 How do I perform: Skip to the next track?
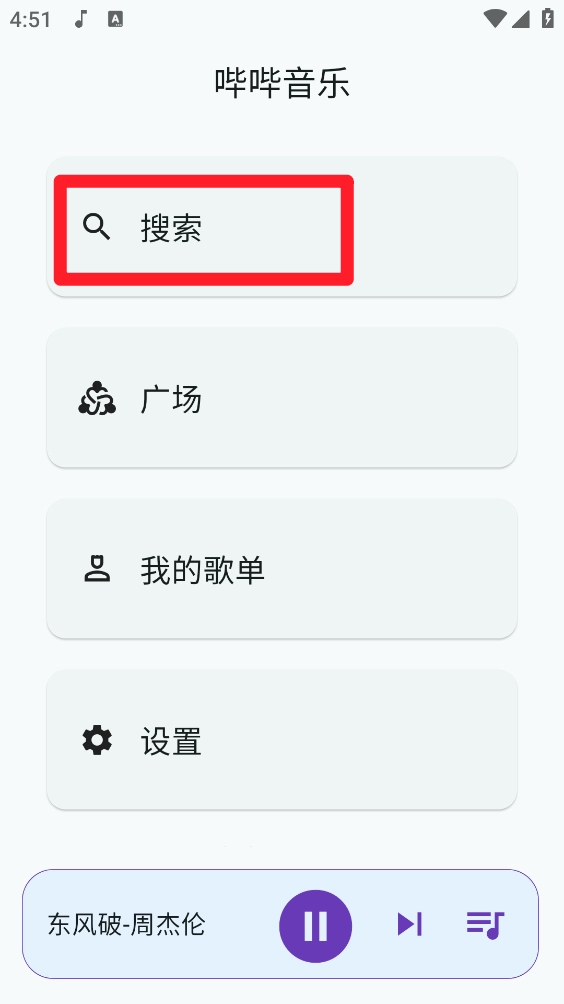pyautogui.click(x=410, y=924)
